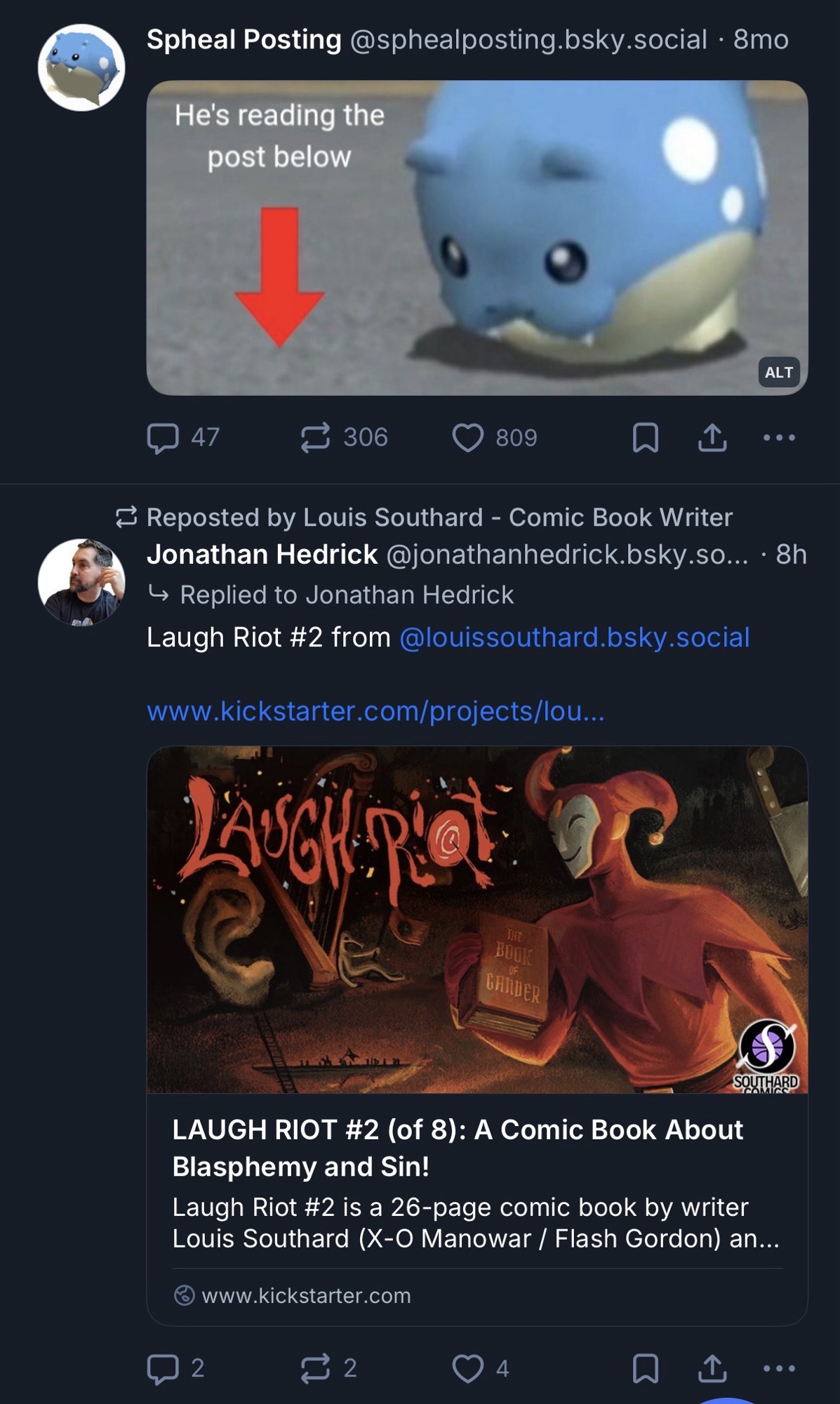Image resolution: width=840 pixels, height=1404 pixels.
Task: View the Spheal image in full
Action: [x=477, y=237]
